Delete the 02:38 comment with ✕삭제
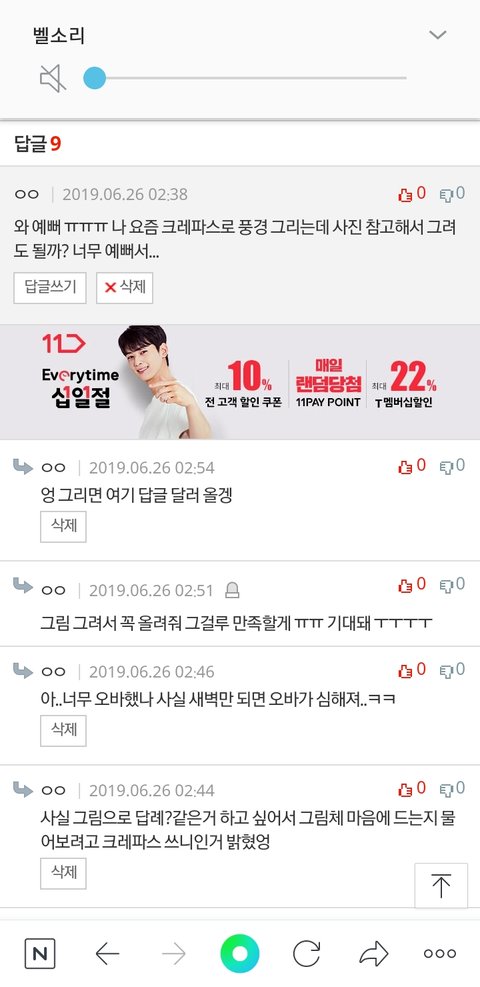This screenshot has width=480, height=987. (x=125, y=288)
